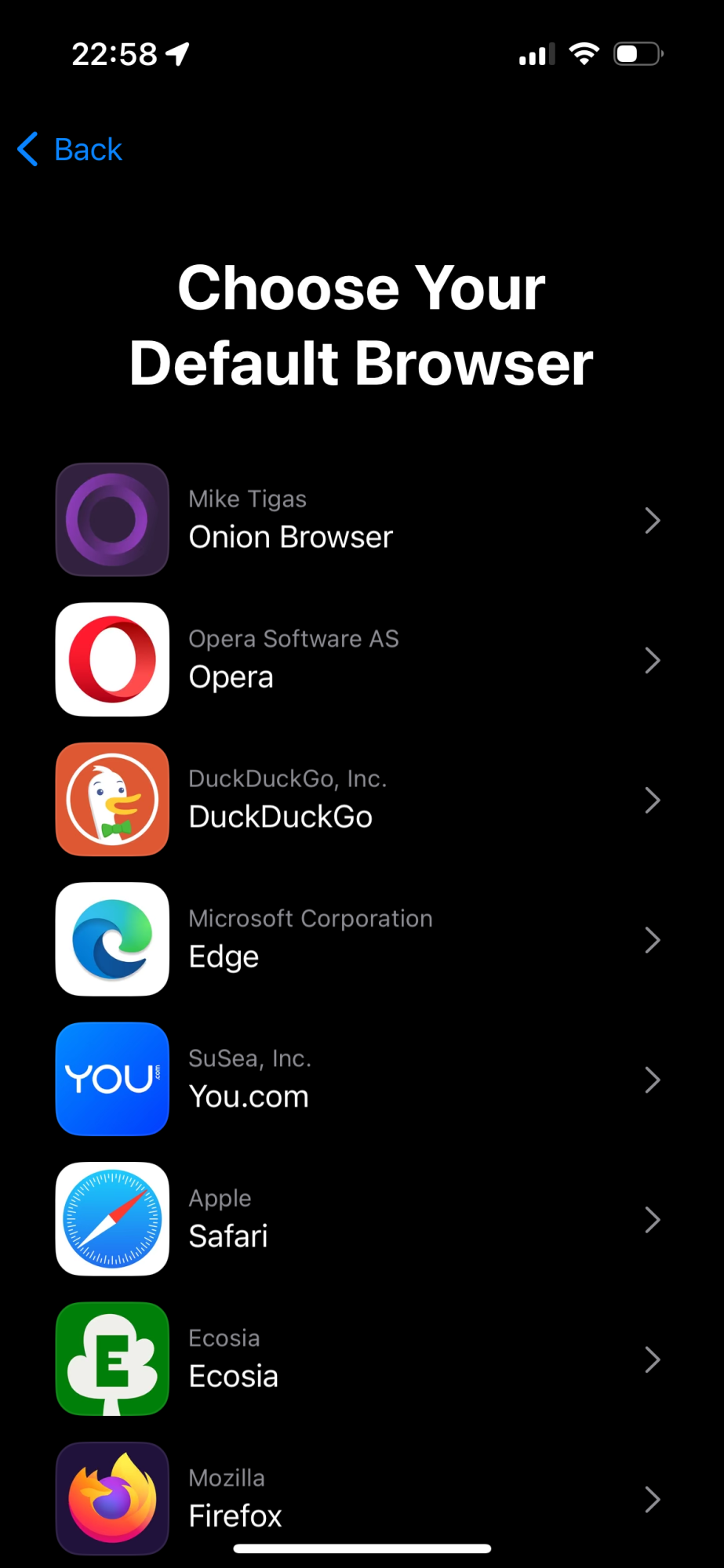The height and width of the screenshot is (1568, 724).
Task: Select You.com by SuSea, Inc.
Action: click(x=362, y=1080)
